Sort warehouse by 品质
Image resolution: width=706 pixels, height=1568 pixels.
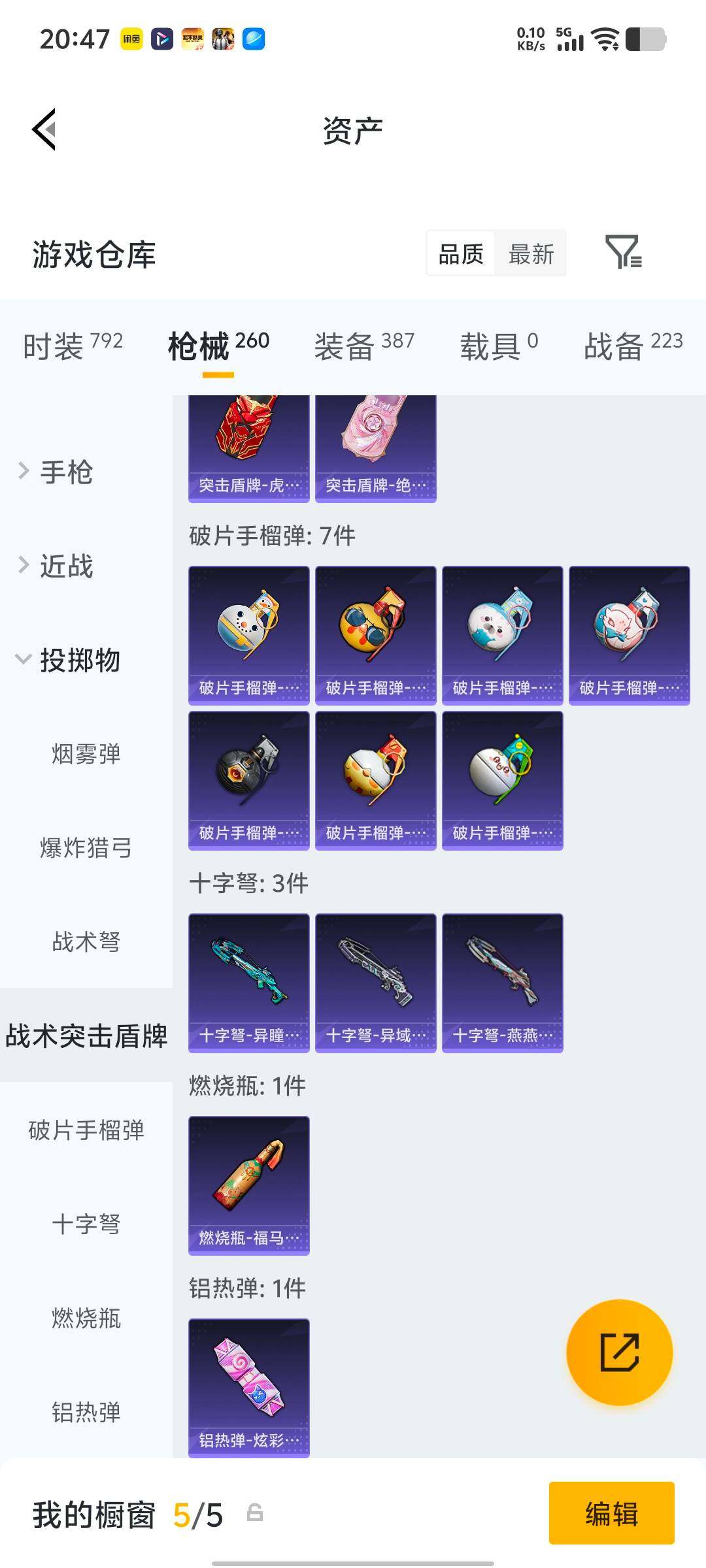point(461,253)
